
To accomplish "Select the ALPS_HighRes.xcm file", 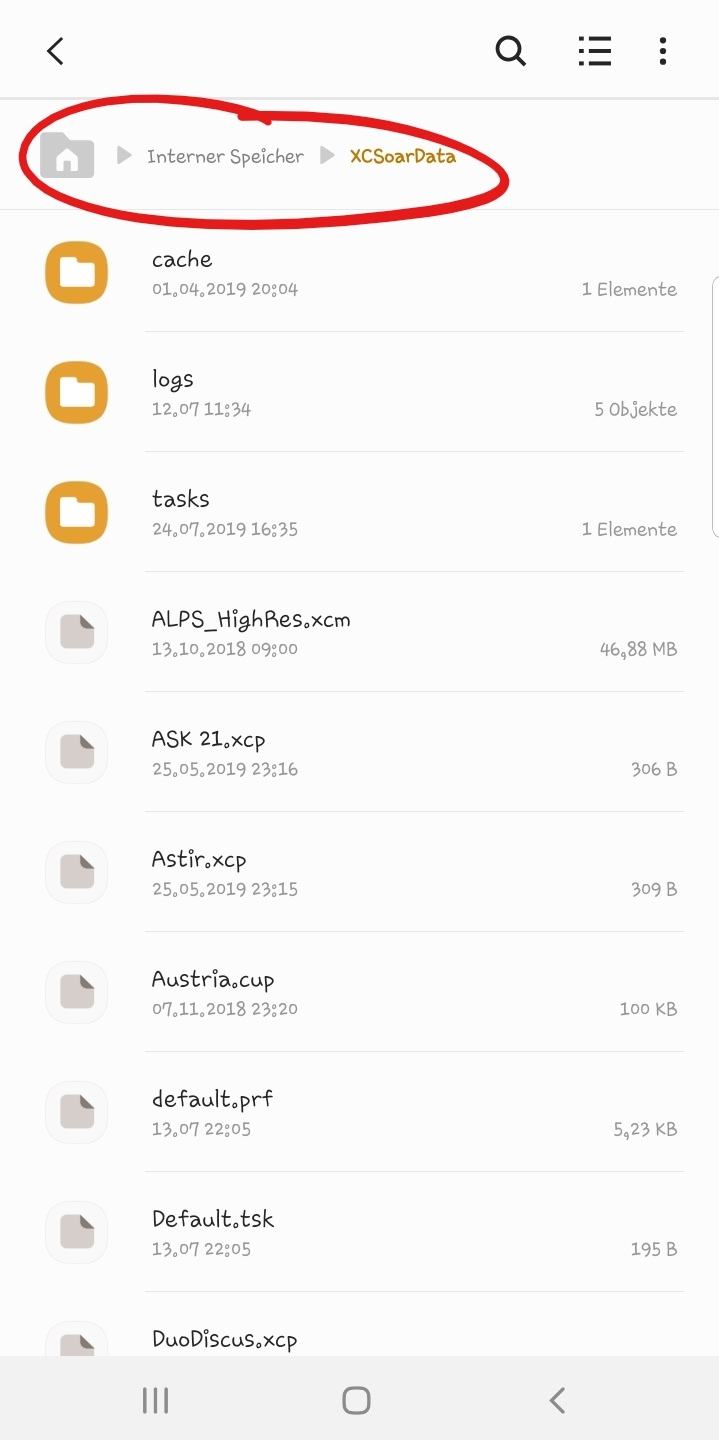I will click(x=360, y=632).
